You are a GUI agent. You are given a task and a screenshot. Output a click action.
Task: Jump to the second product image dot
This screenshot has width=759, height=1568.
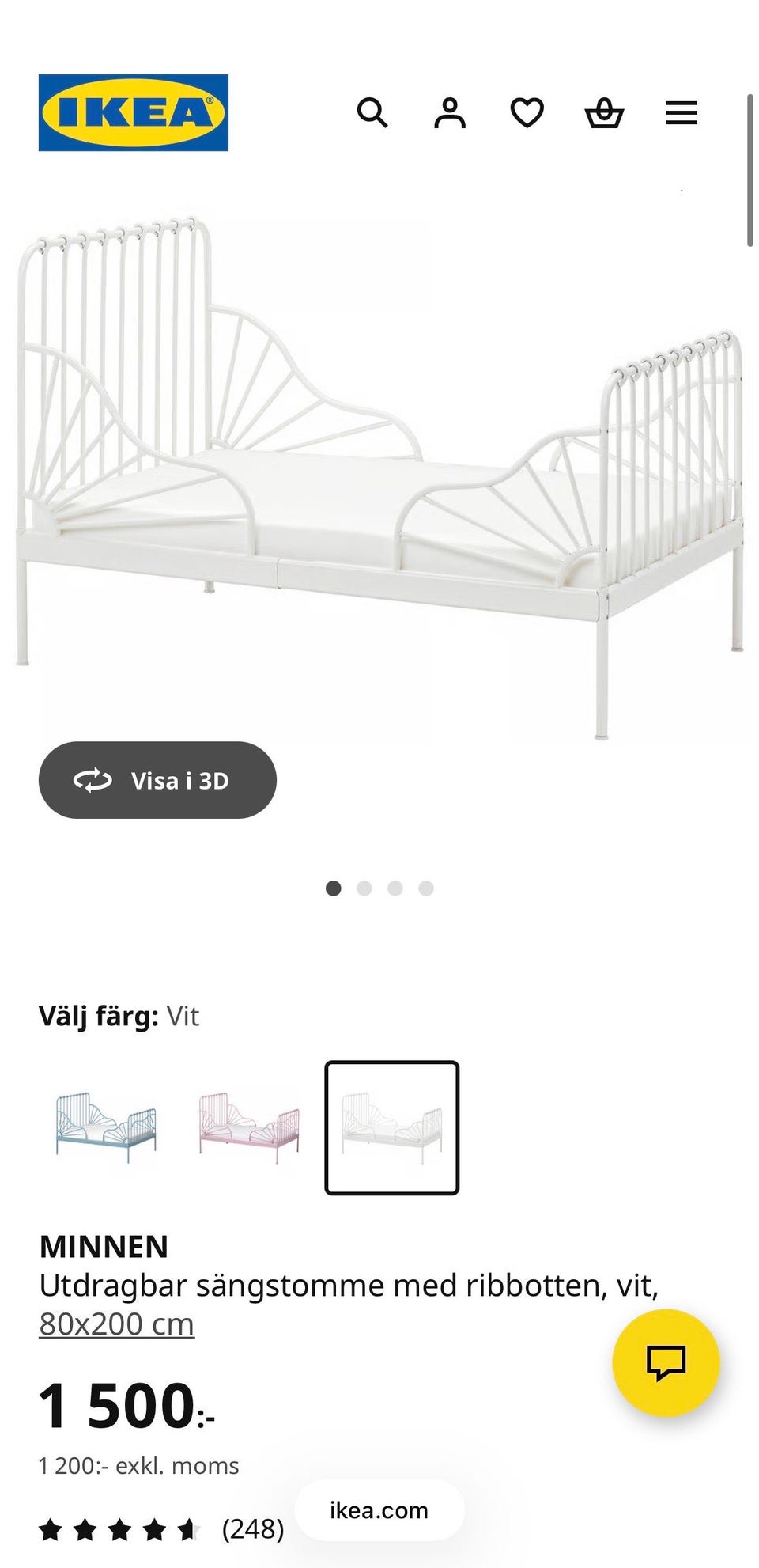364,888
